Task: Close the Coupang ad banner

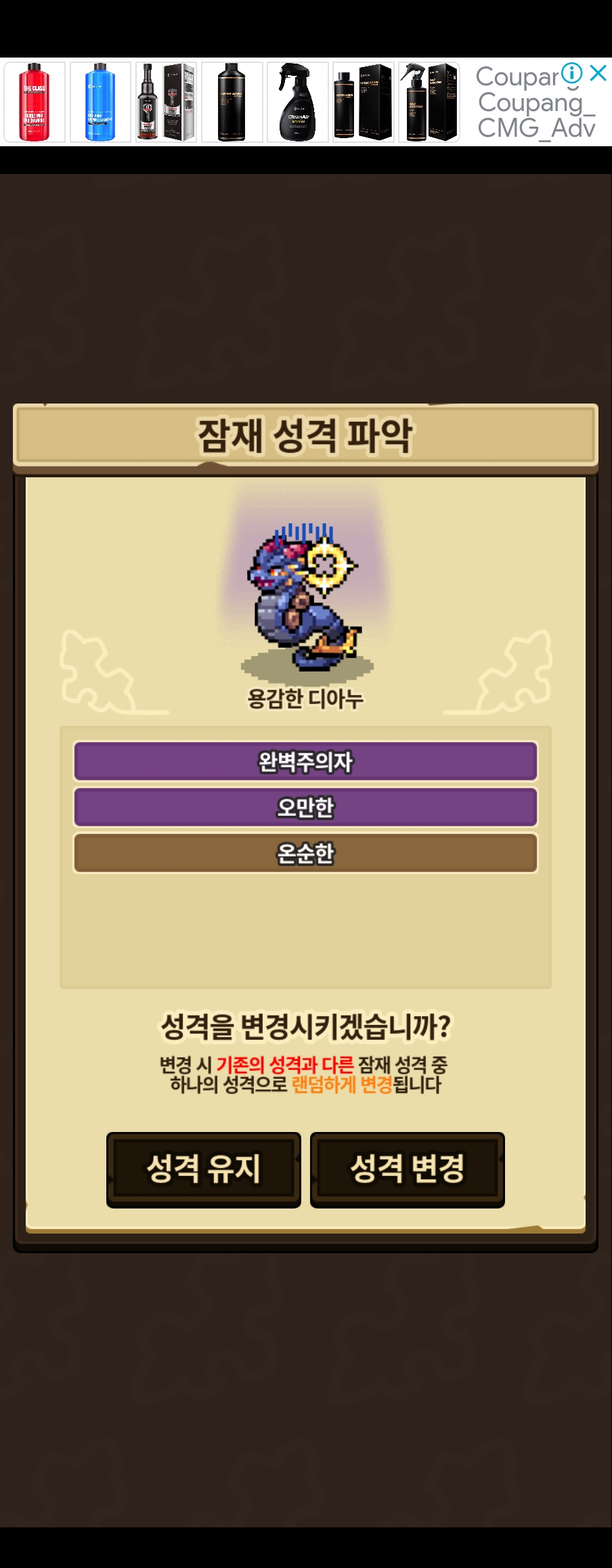Action: coord(598,73)
